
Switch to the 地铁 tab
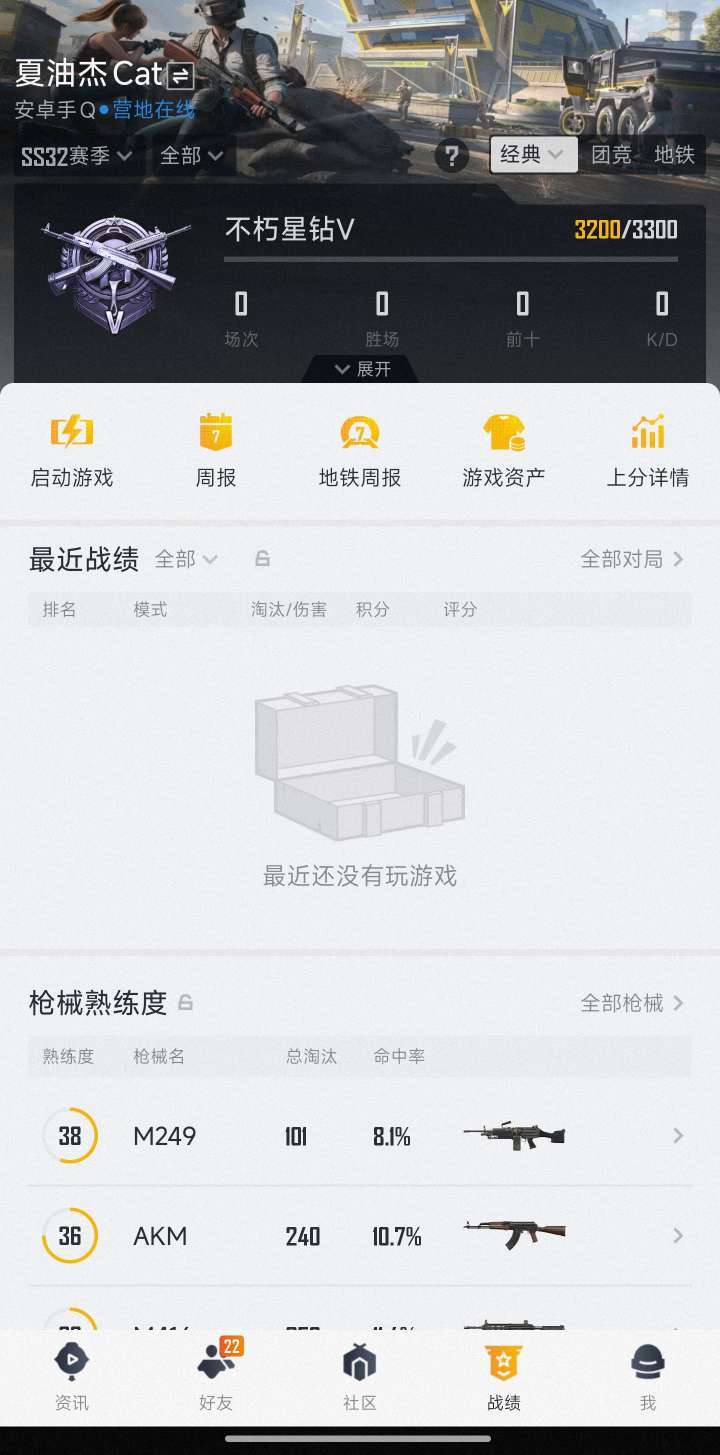pos(674,154)
